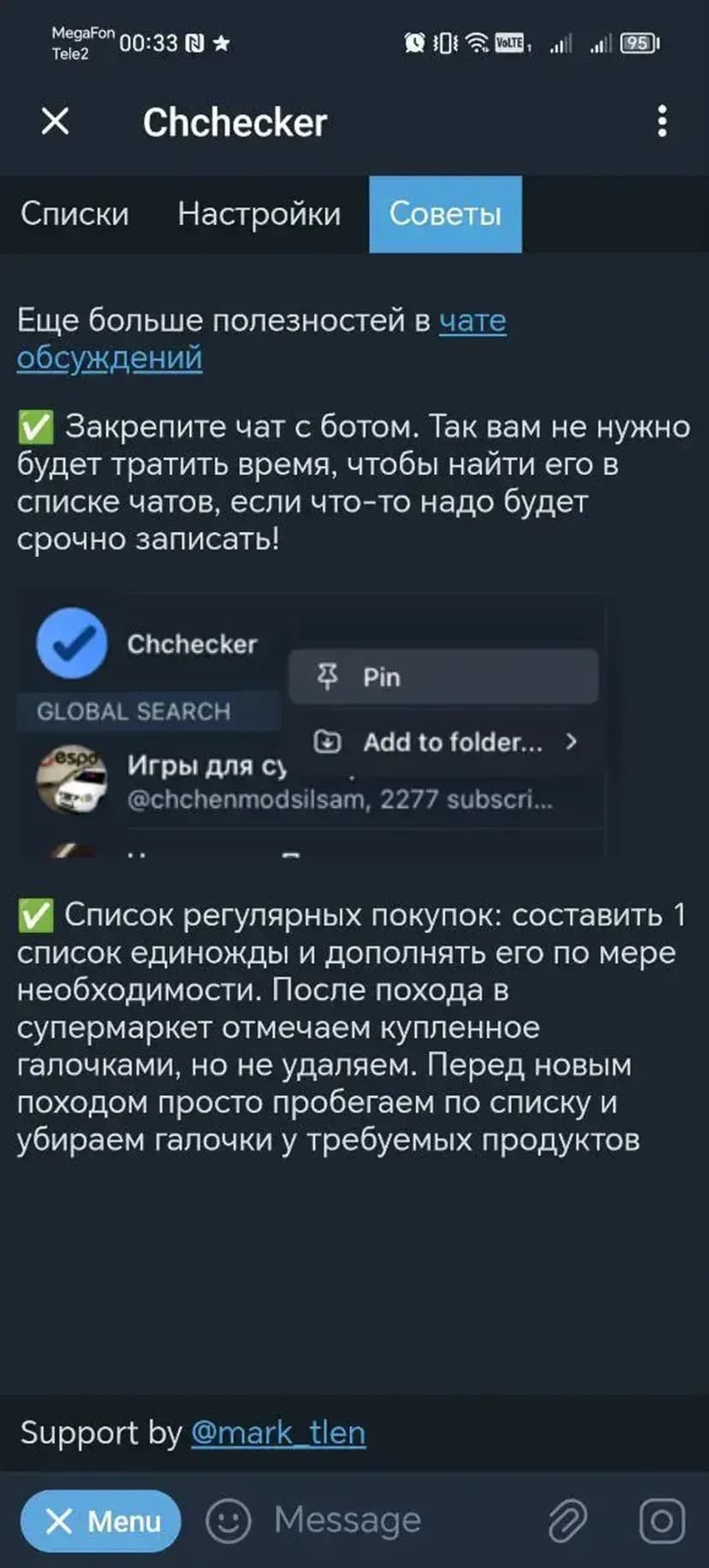Open the emoji picker
Viewport: 709px width, 1568px height.
pyautogui.click(x=229, y=1521)
